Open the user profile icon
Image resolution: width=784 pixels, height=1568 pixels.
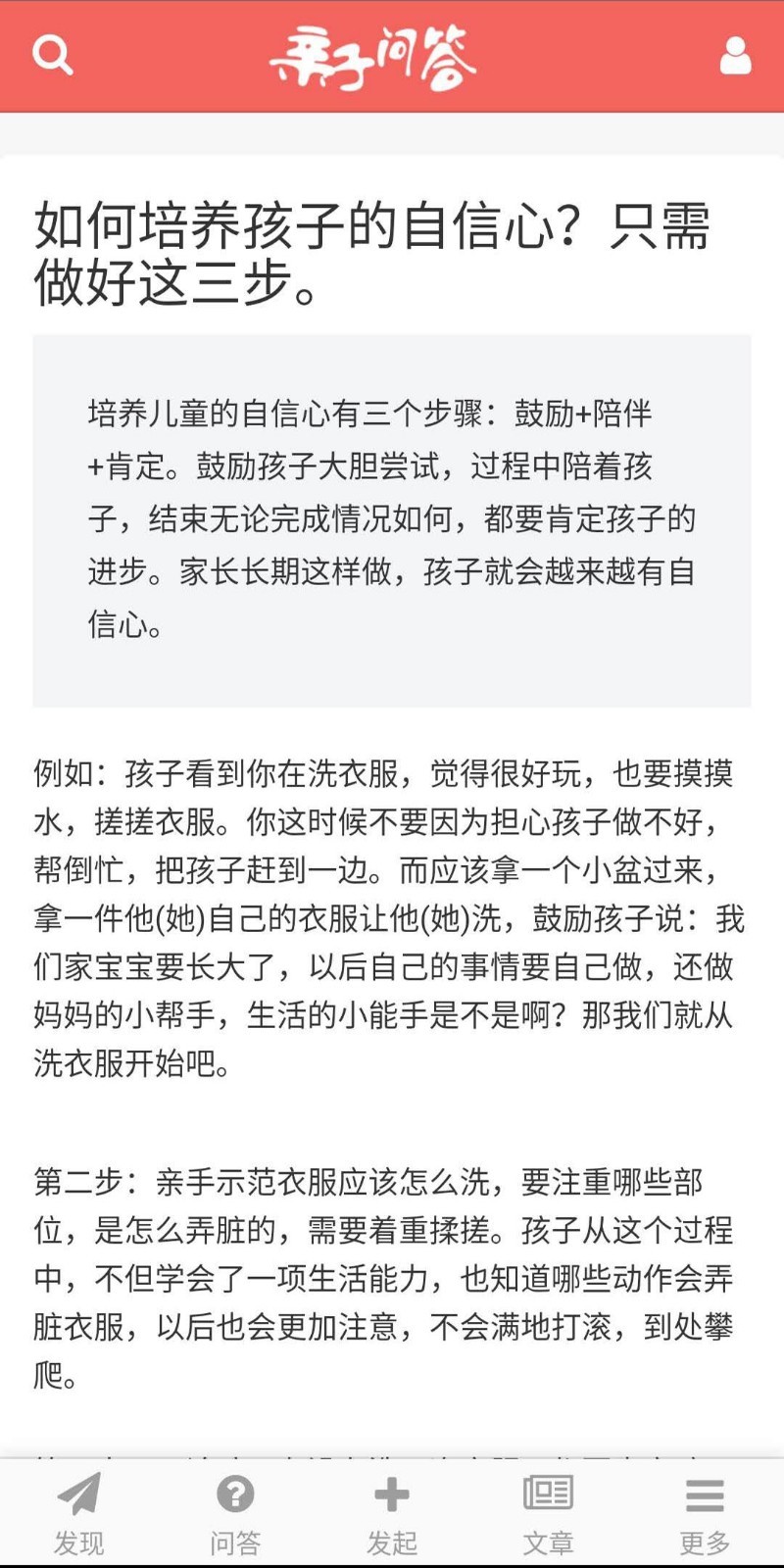point(735,56)
